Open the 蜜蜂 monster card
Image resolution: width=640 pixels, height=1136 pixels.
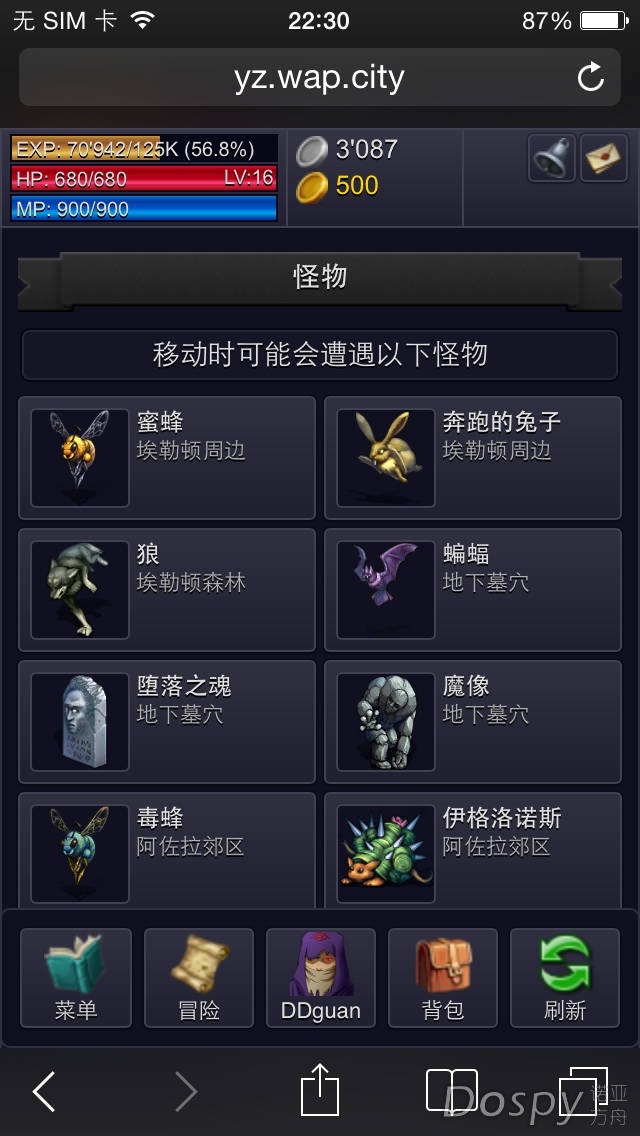(167, 457)
